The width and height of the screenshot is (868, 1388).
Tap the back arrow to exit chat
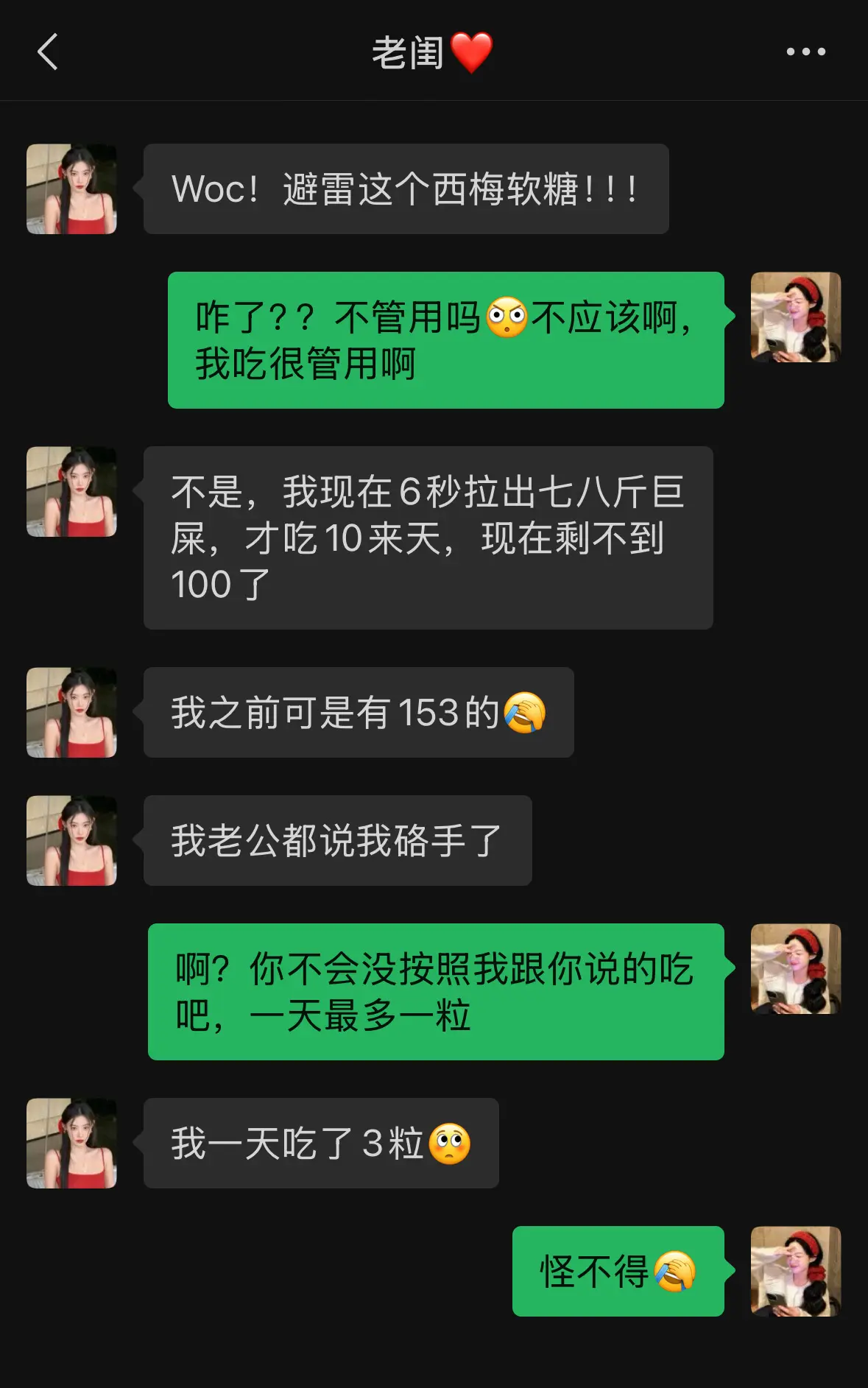(47, 52)
